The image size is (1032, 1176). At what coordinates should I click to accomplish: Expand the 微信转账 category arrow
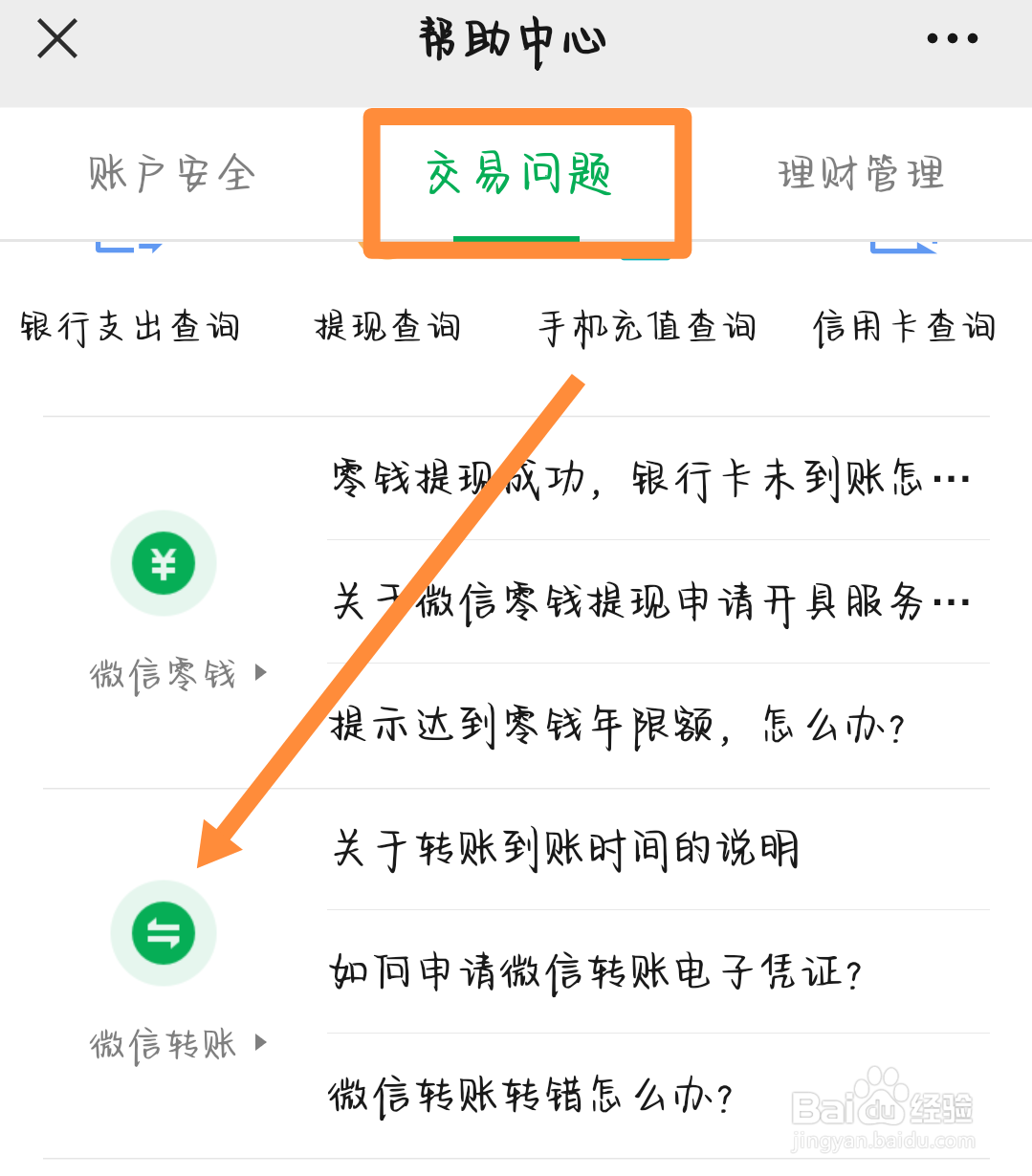coord(260,1043)
